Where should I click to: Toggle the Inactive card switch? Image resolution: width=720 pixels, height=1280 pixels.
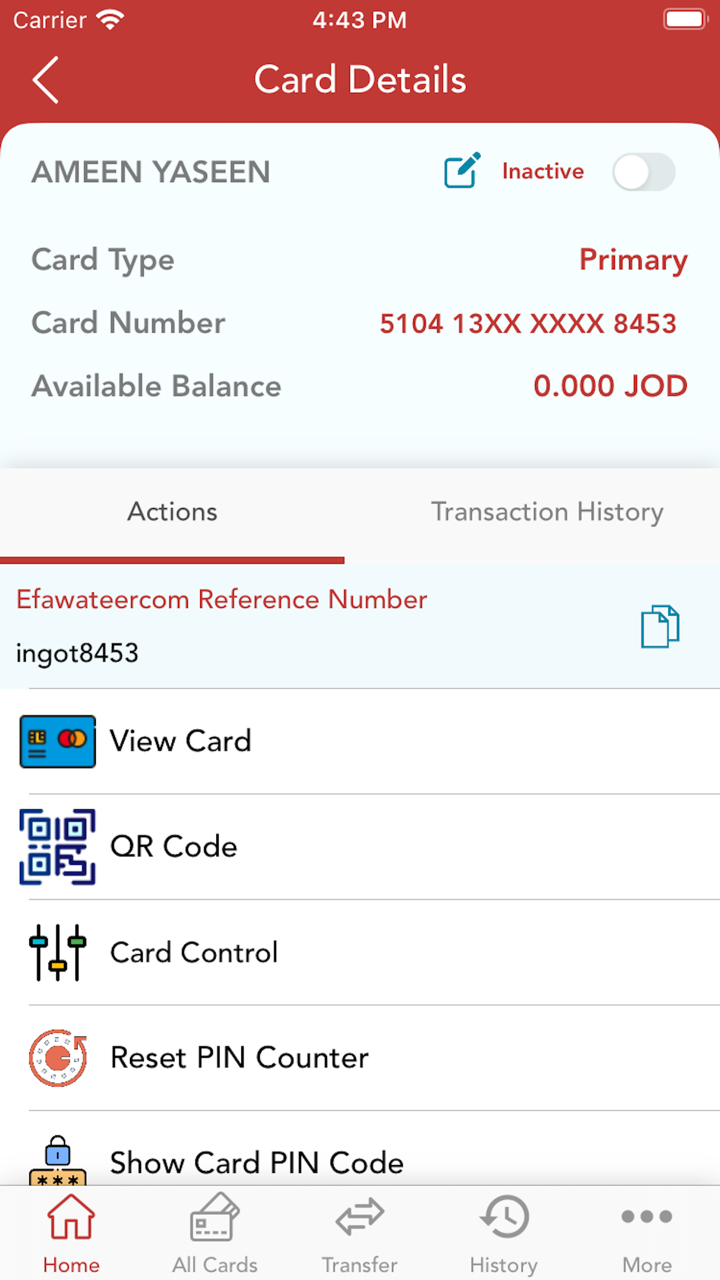pyautogui.click(x=644, y=172)
